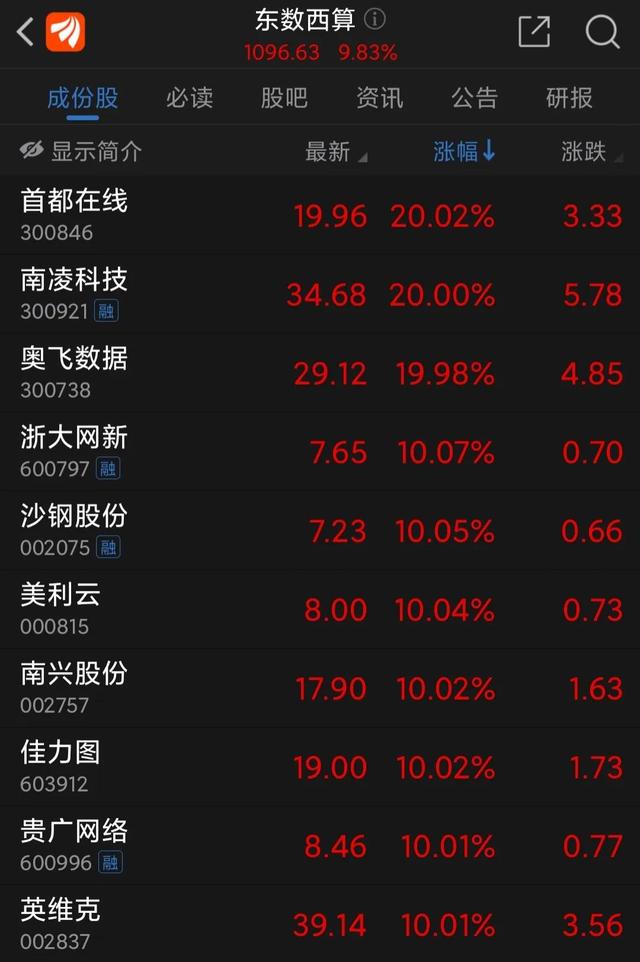Select the 公告 tab
Screen dimensions: 640x962
(x=474, y=98)
